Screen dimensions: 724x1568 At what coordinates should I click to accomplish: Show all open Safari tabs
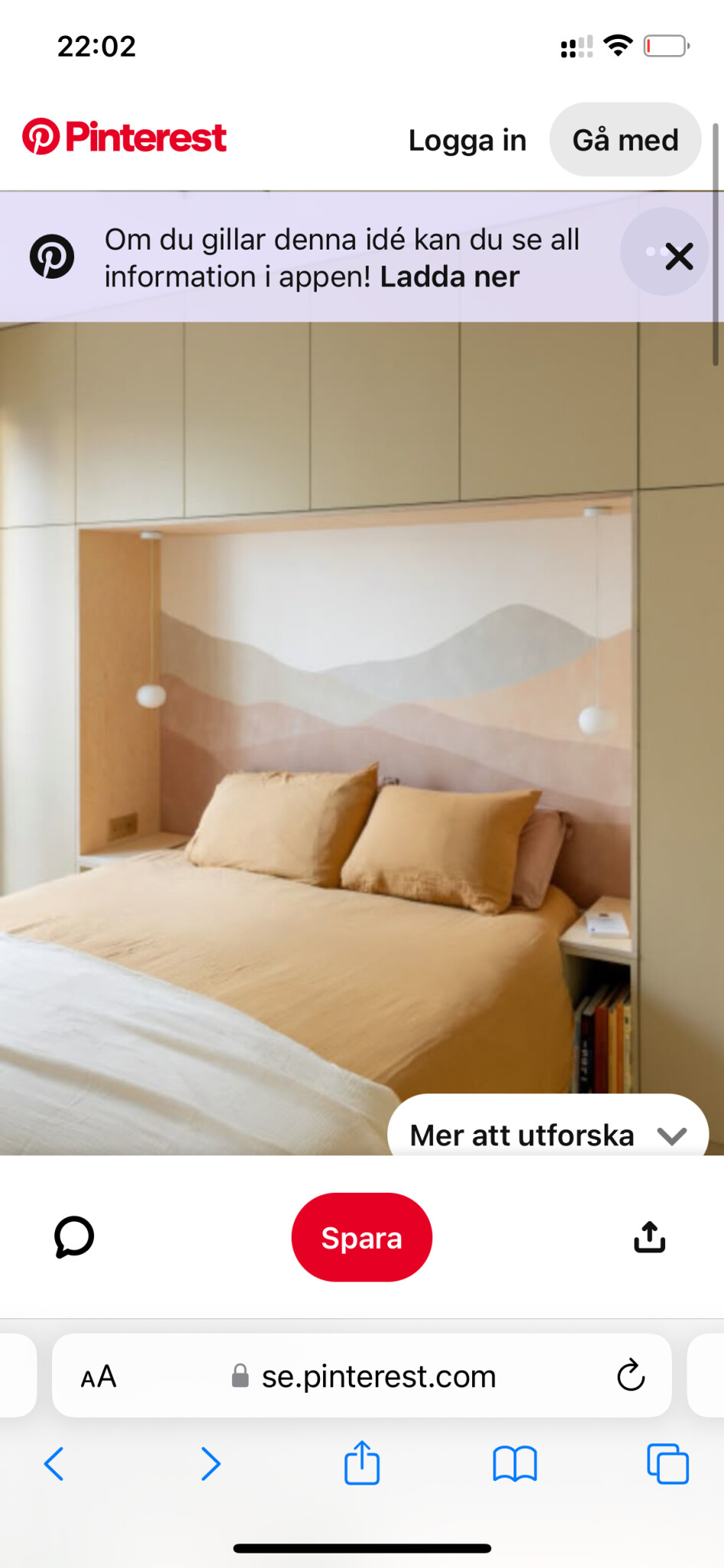coord(667,1464)
